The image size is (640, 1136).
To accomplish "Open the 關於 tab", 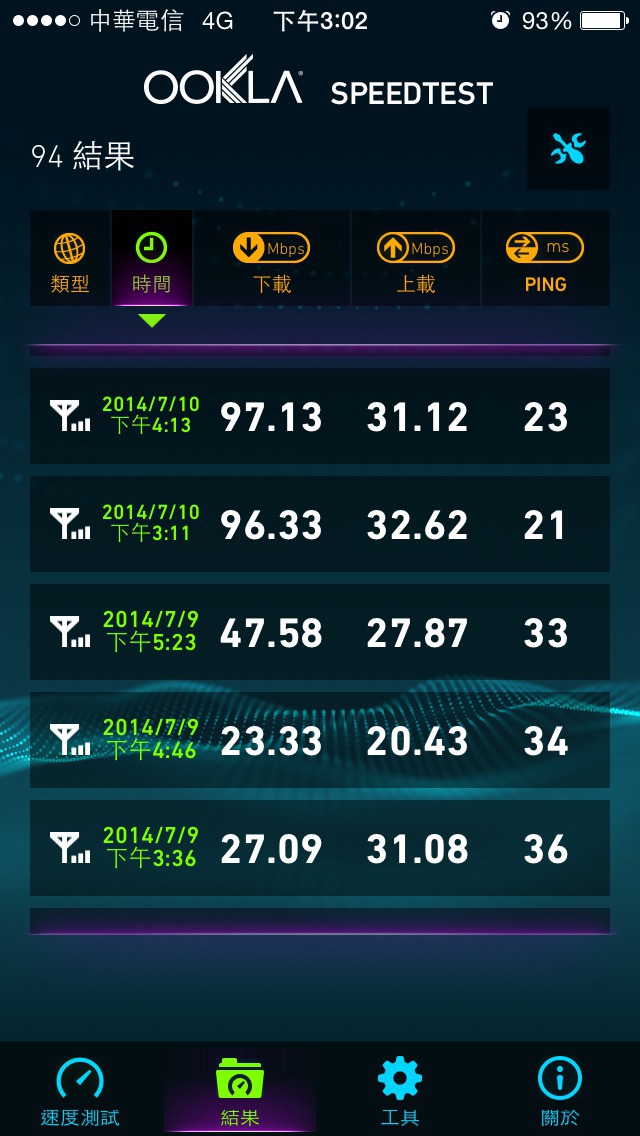I will pyautogui.click(x=560, y=1090).
